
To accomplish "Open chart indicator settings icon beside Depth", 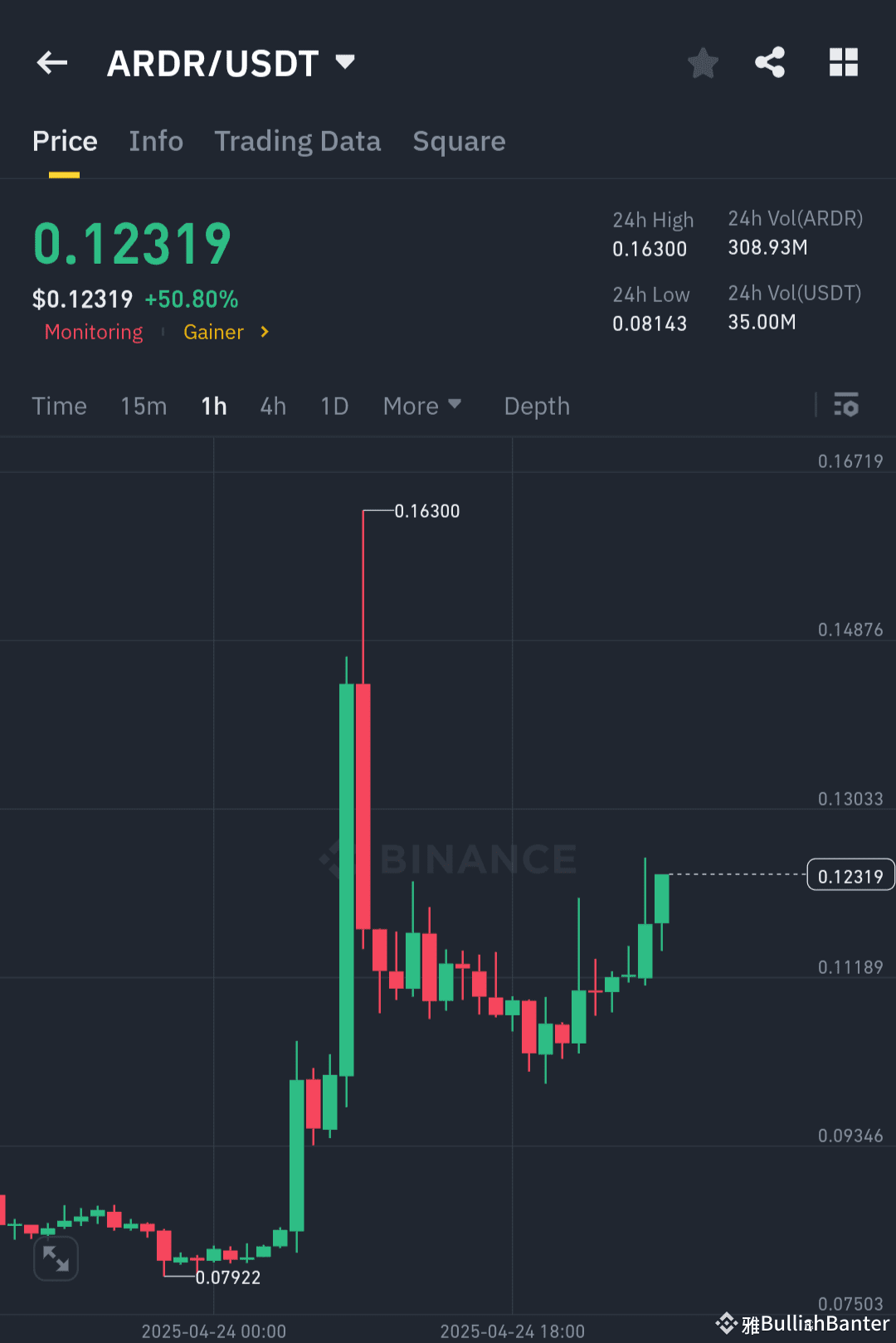I will coord(847,406).
